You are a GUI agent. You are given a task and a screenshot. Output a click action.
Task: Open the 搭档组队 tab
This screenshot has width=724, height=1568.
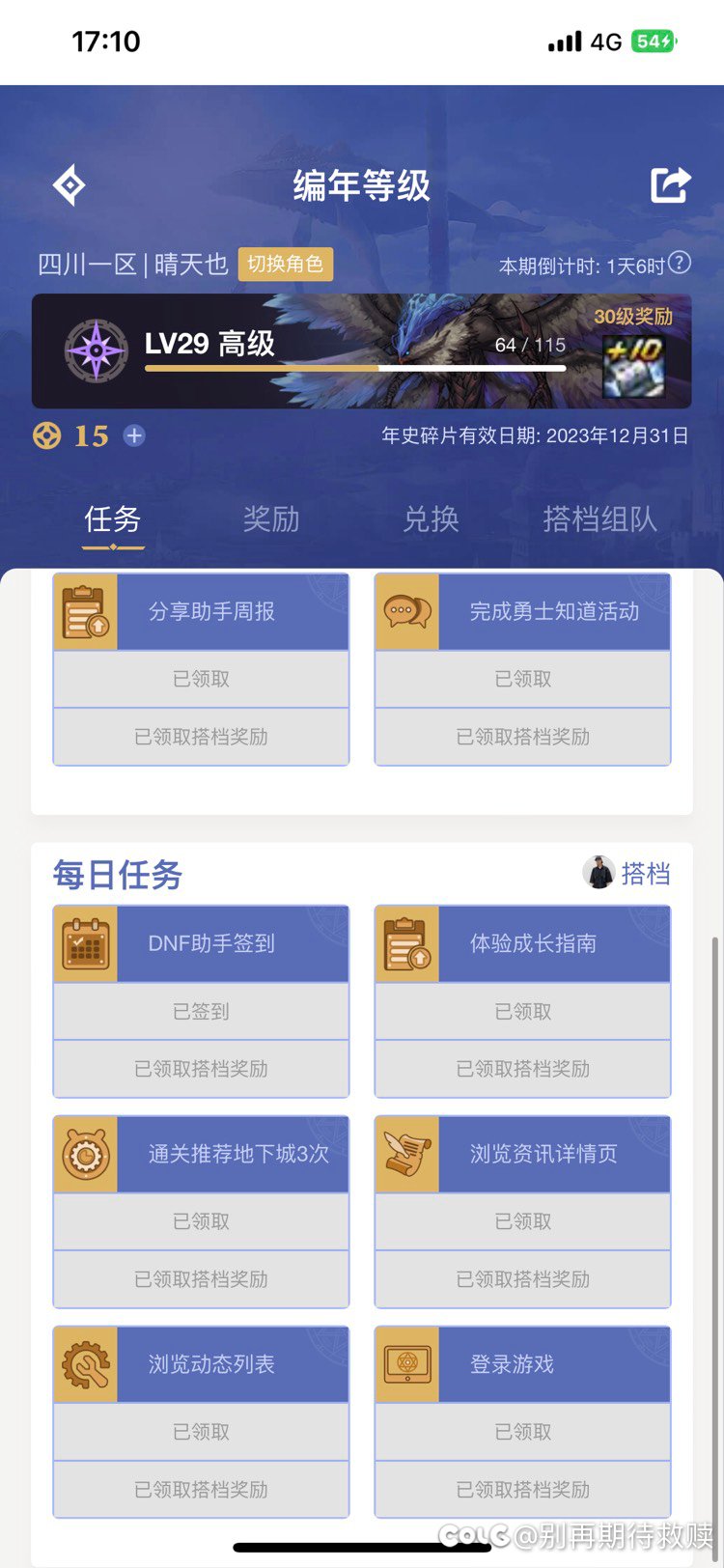599,520
